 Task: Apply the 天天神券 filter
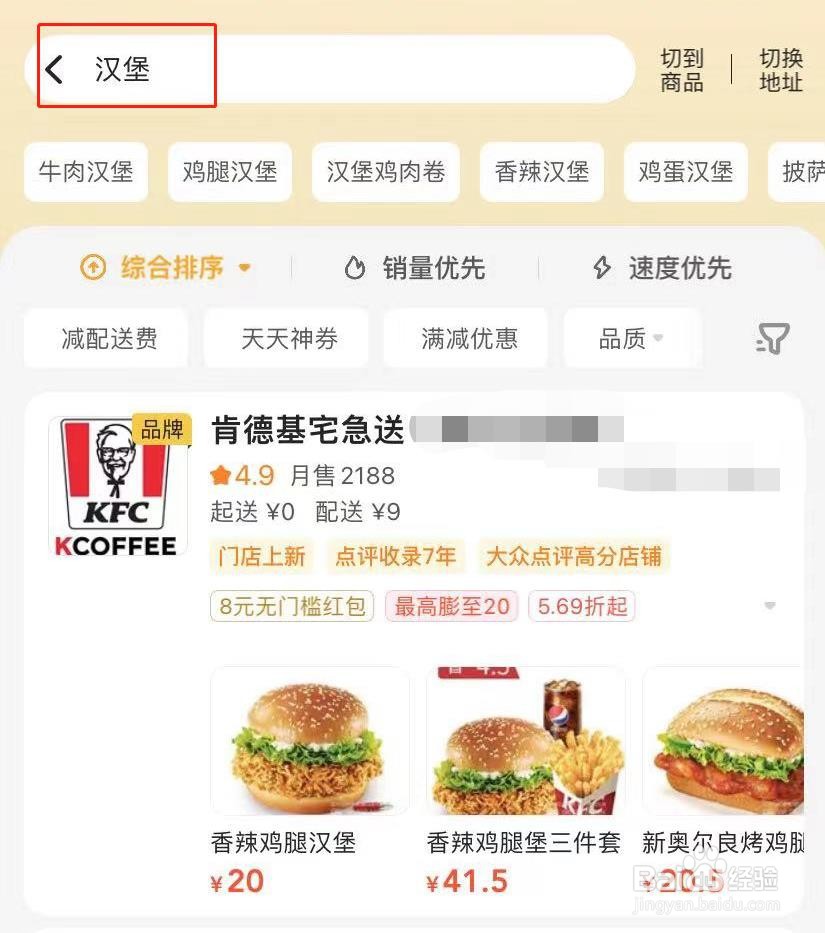coord(289,339)
